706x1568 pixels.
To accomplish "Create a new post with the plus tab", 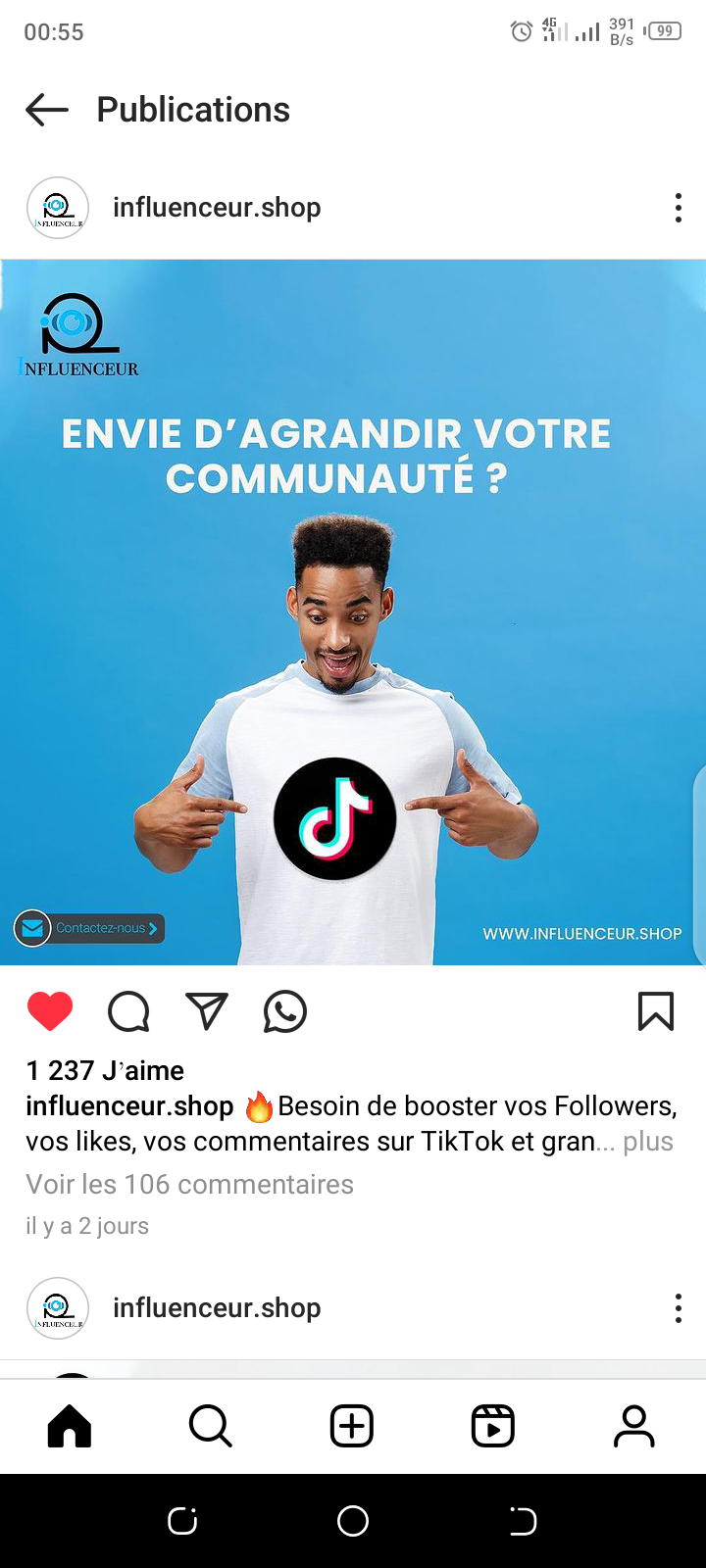I will point(352,1426).
